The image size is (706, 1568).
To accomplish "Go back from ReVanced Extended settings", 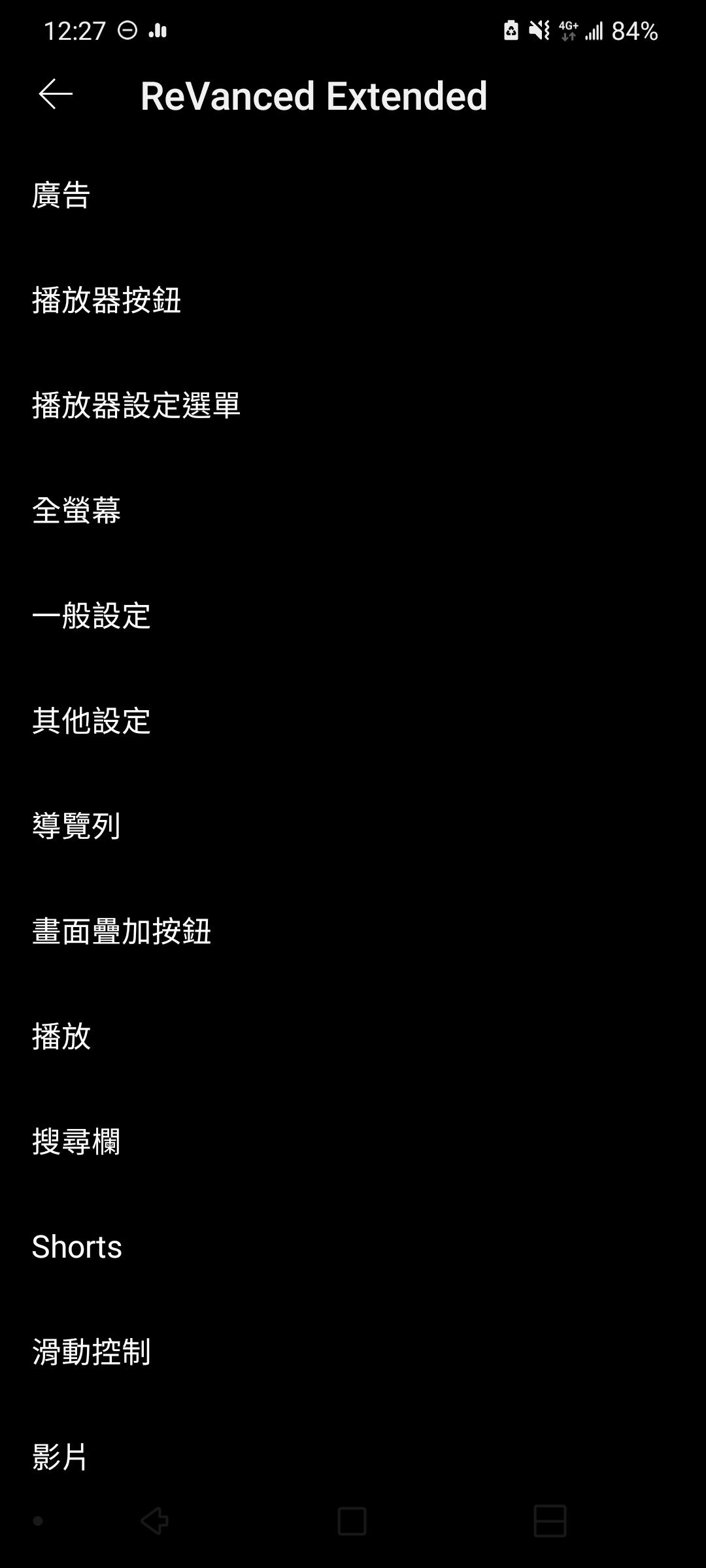I will 56,95.
